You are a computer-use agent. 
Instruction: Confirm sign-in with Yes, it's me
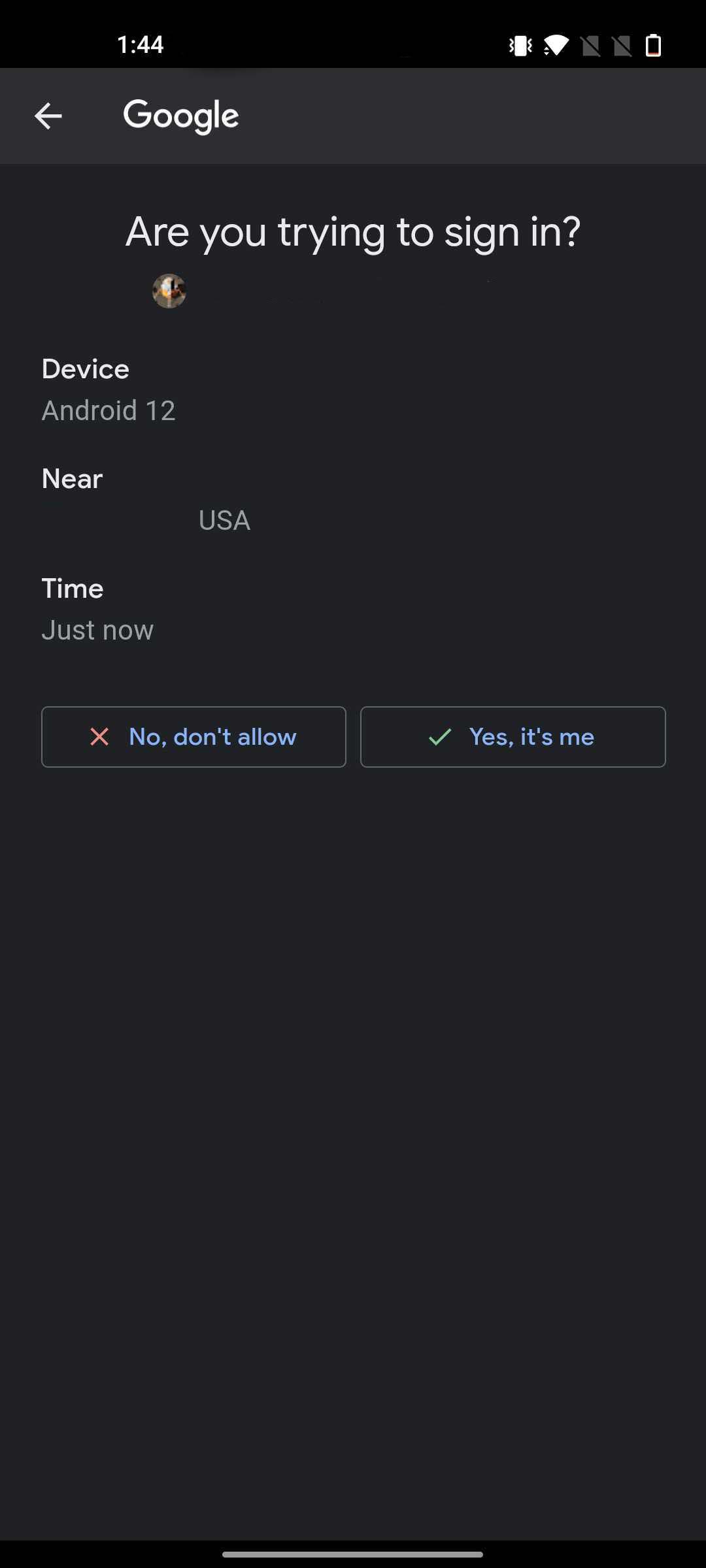click(513, 737)
